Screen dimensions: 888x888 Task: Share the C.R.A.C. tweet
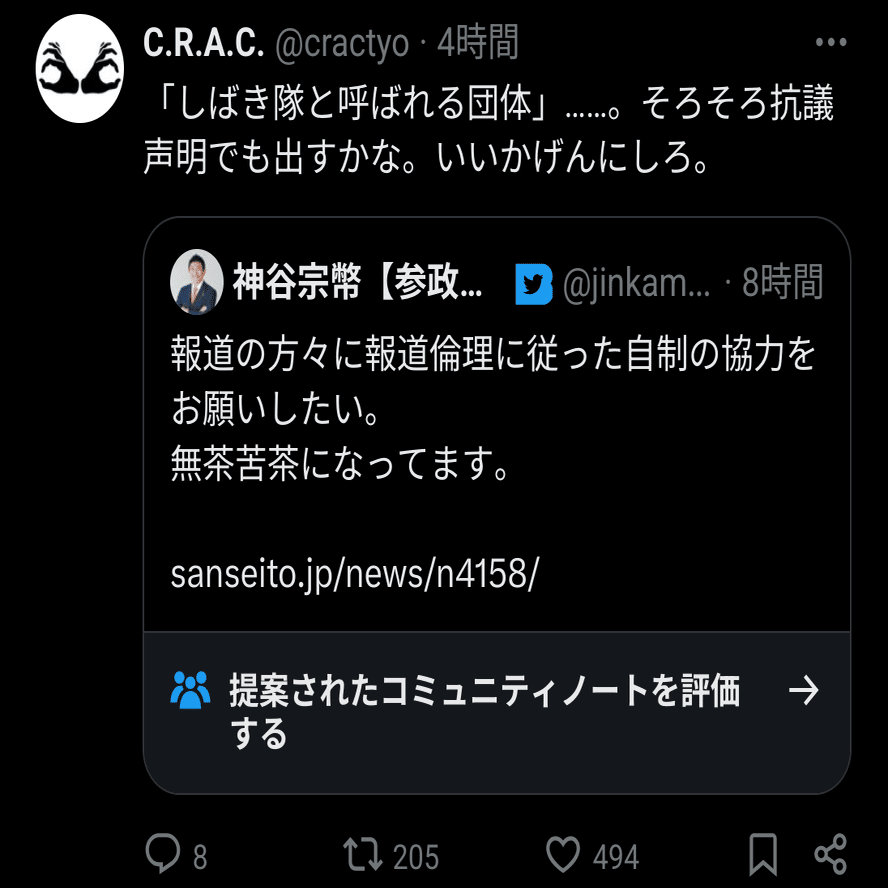[x=831, y=854]
